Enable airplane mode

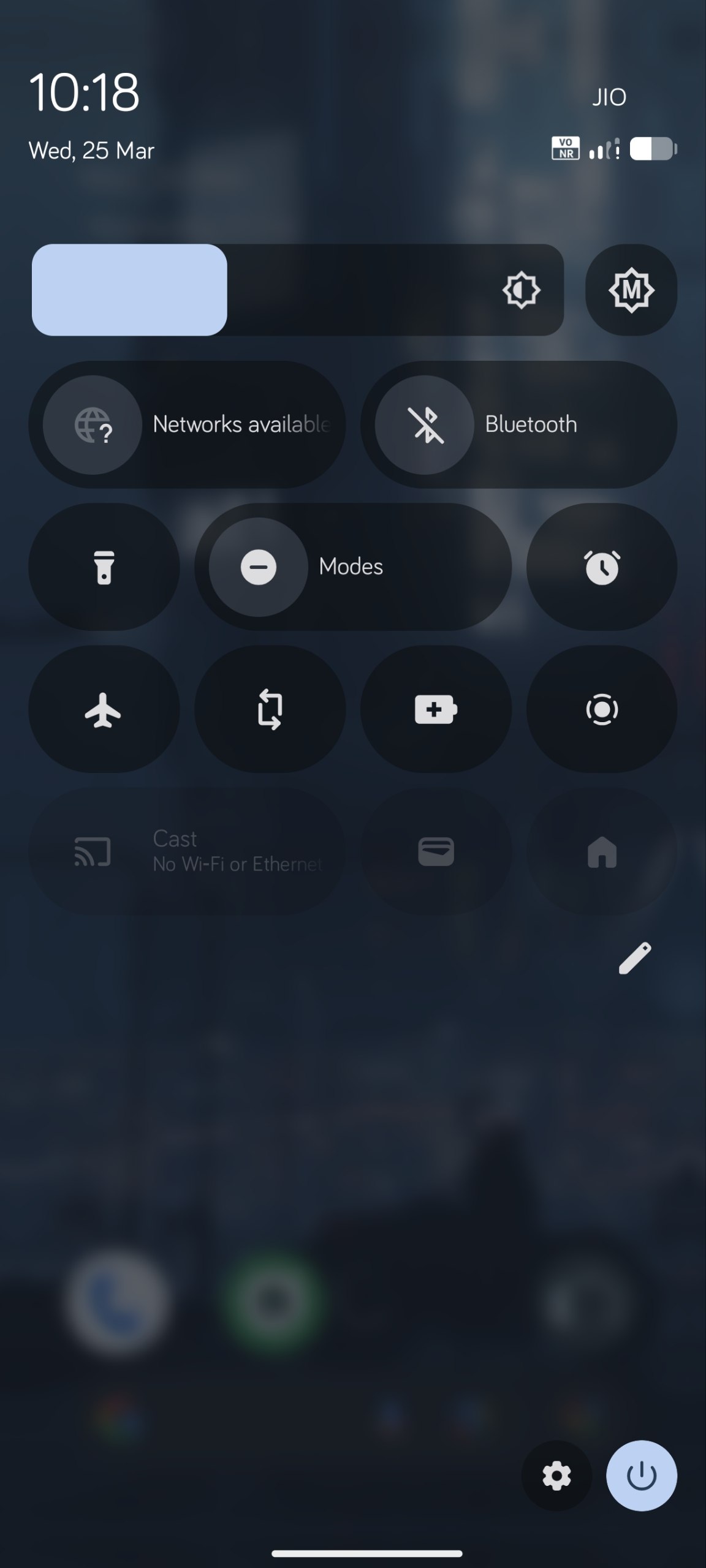click(104, 709)
